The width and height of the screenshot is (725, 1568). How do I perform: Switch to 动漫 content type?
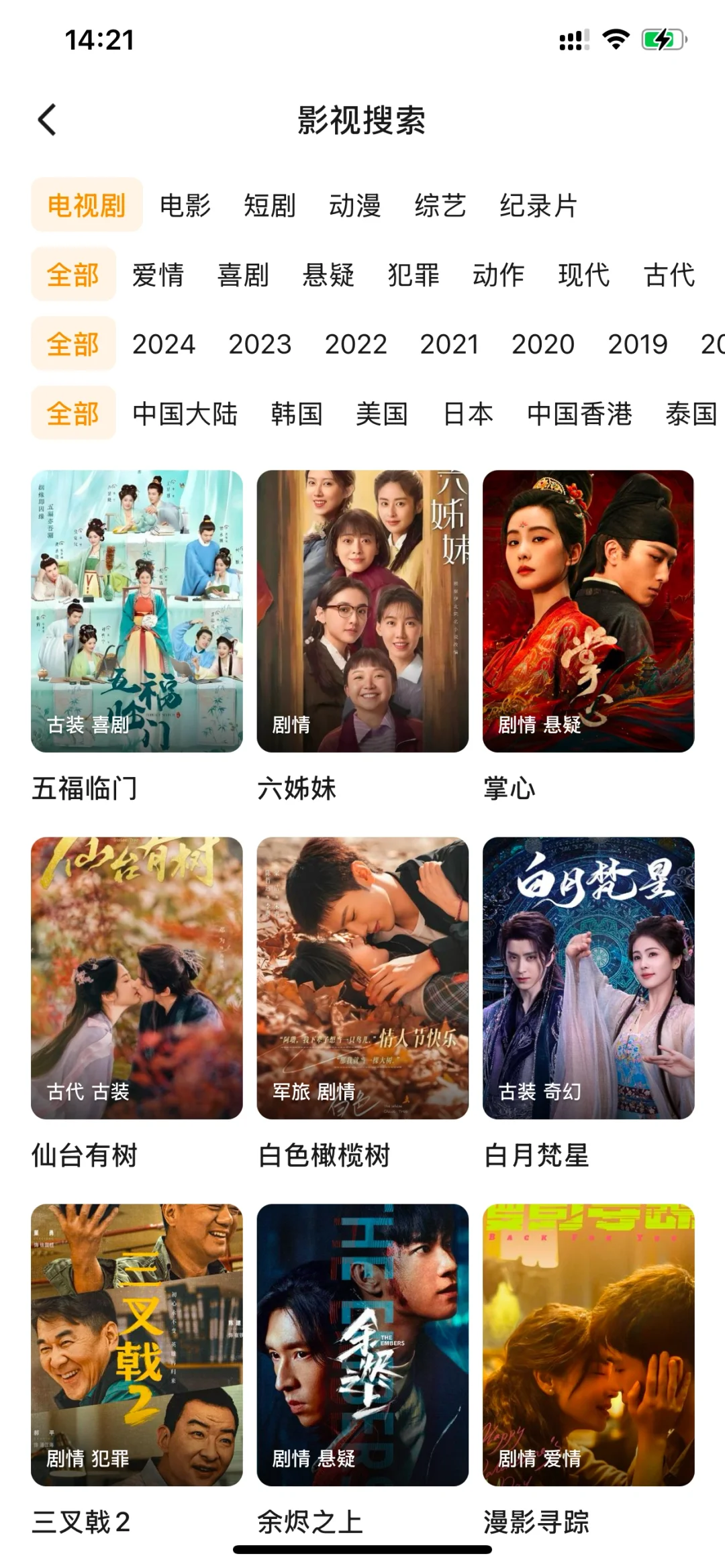coord(354,205)
